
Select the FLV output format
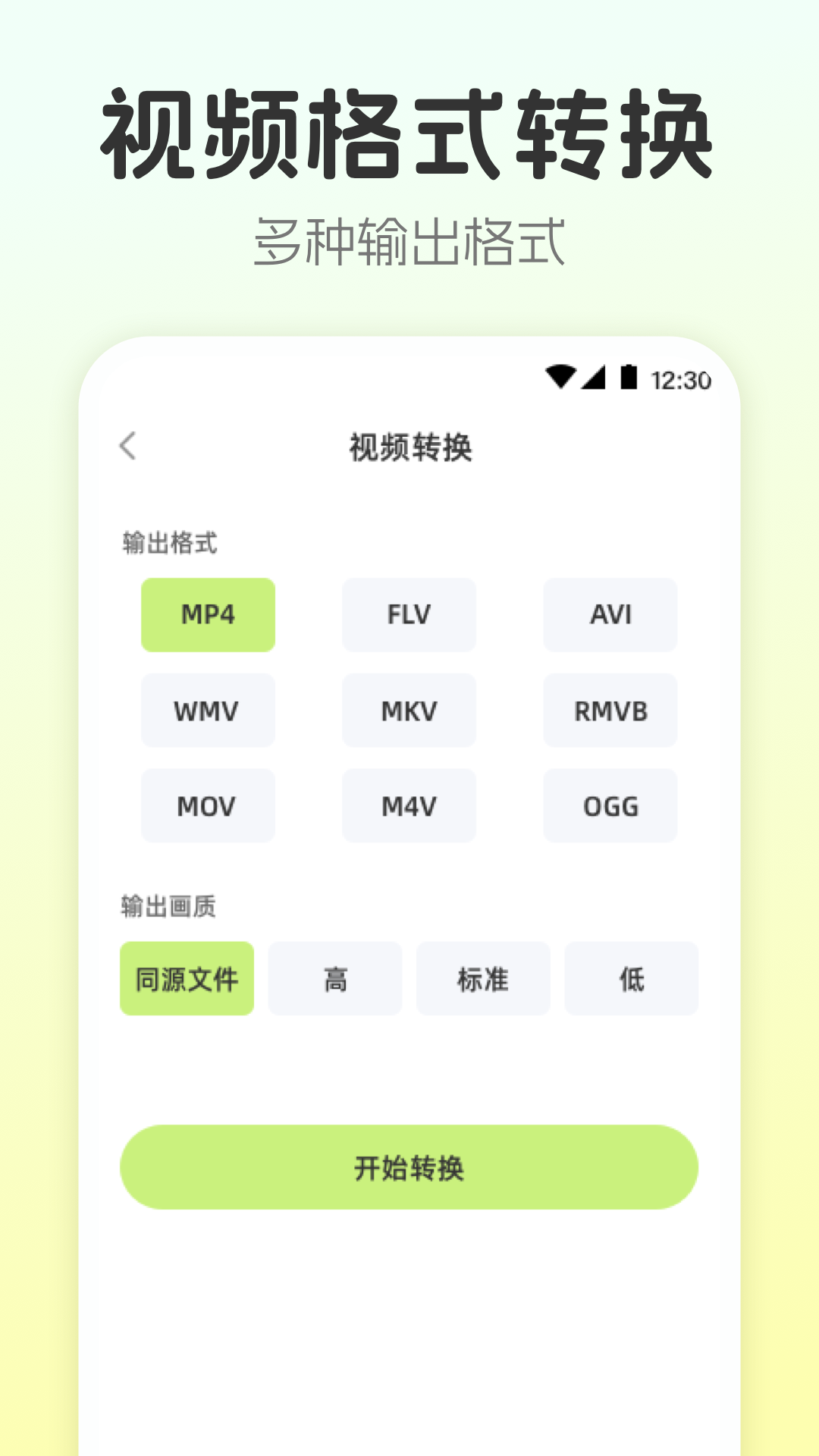[x=409, y=614]
